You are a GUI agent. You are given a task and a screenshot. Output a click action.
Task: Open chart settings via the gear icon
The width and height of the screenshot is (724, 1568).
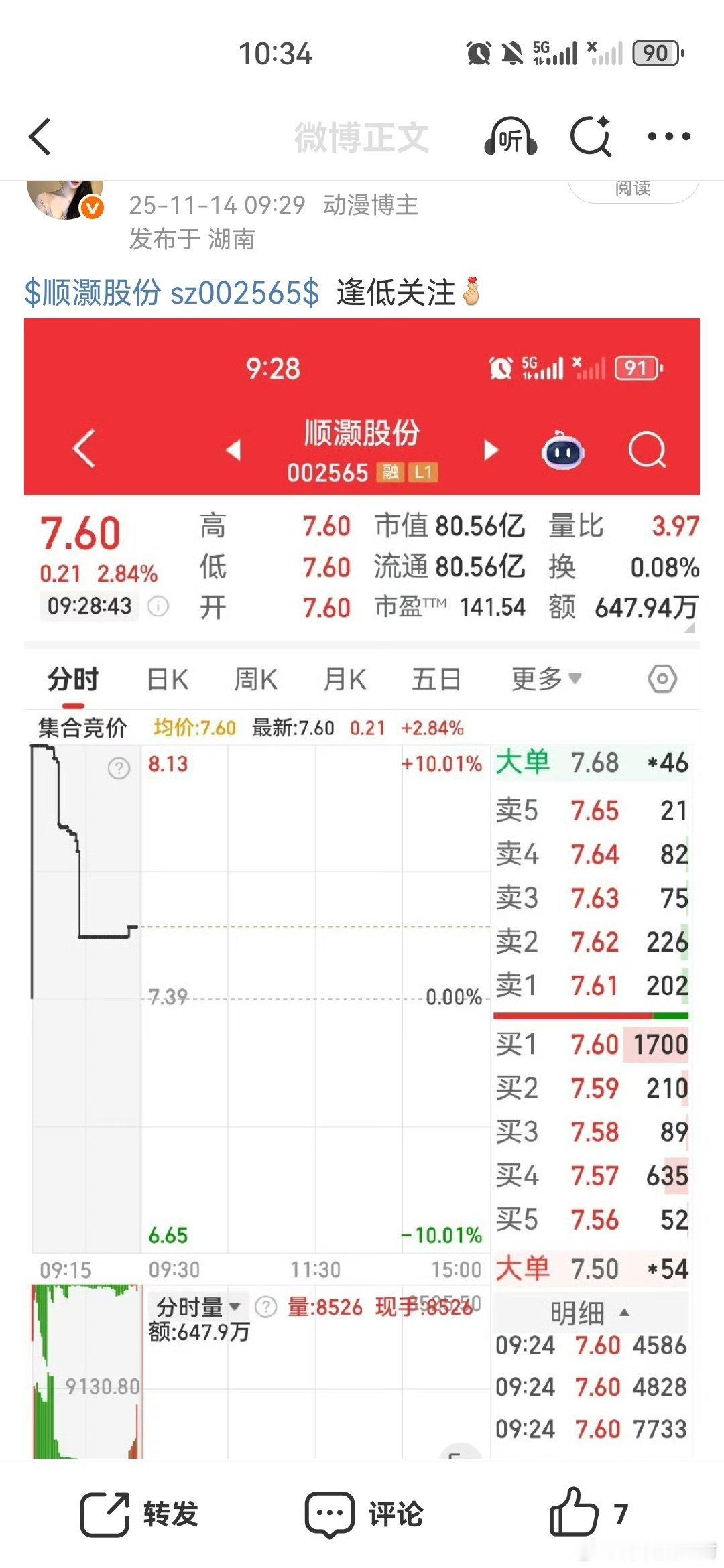[662, 679]
